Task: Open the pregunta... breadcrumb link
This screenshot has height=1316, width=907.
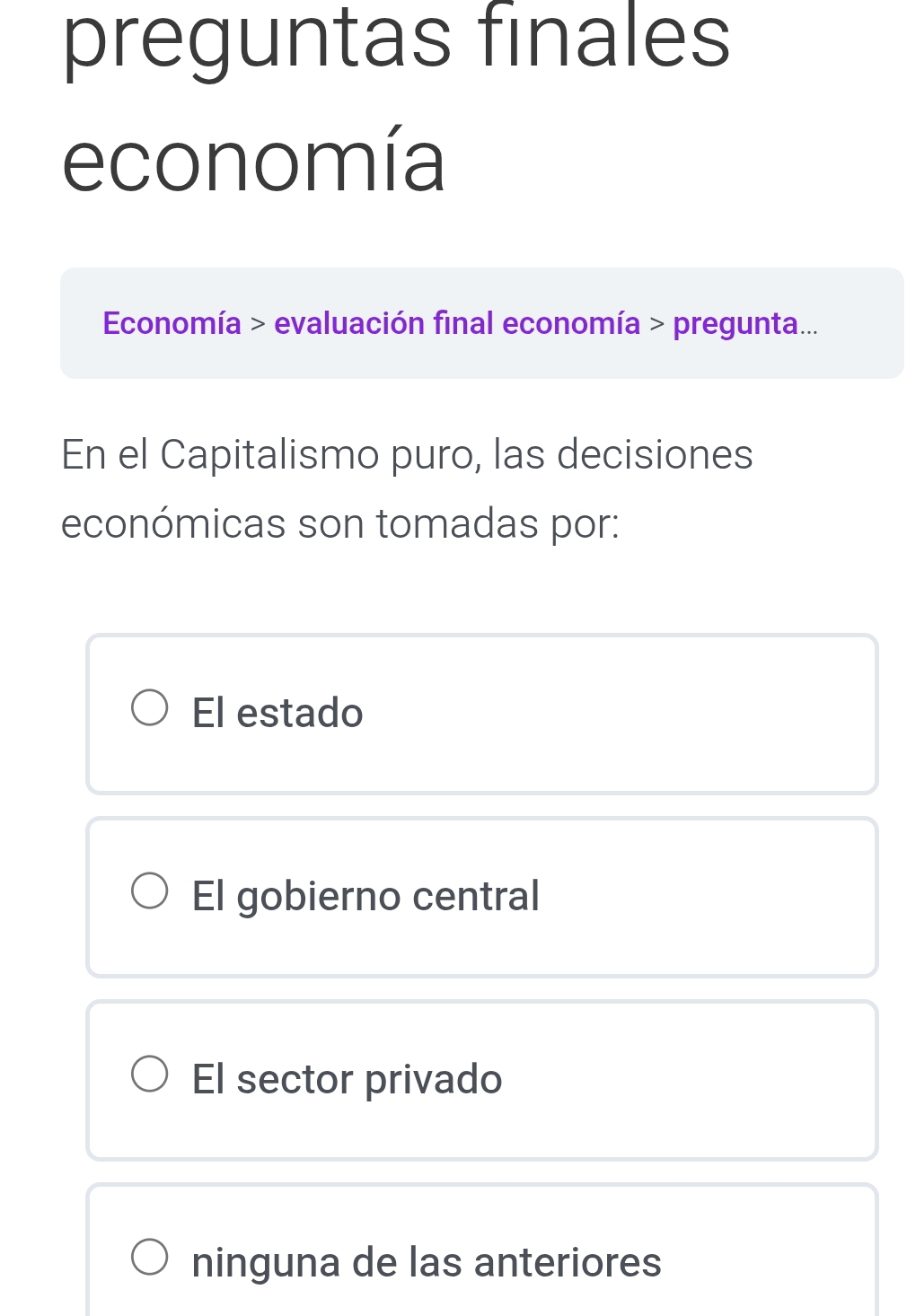Action: coord(744,323)
